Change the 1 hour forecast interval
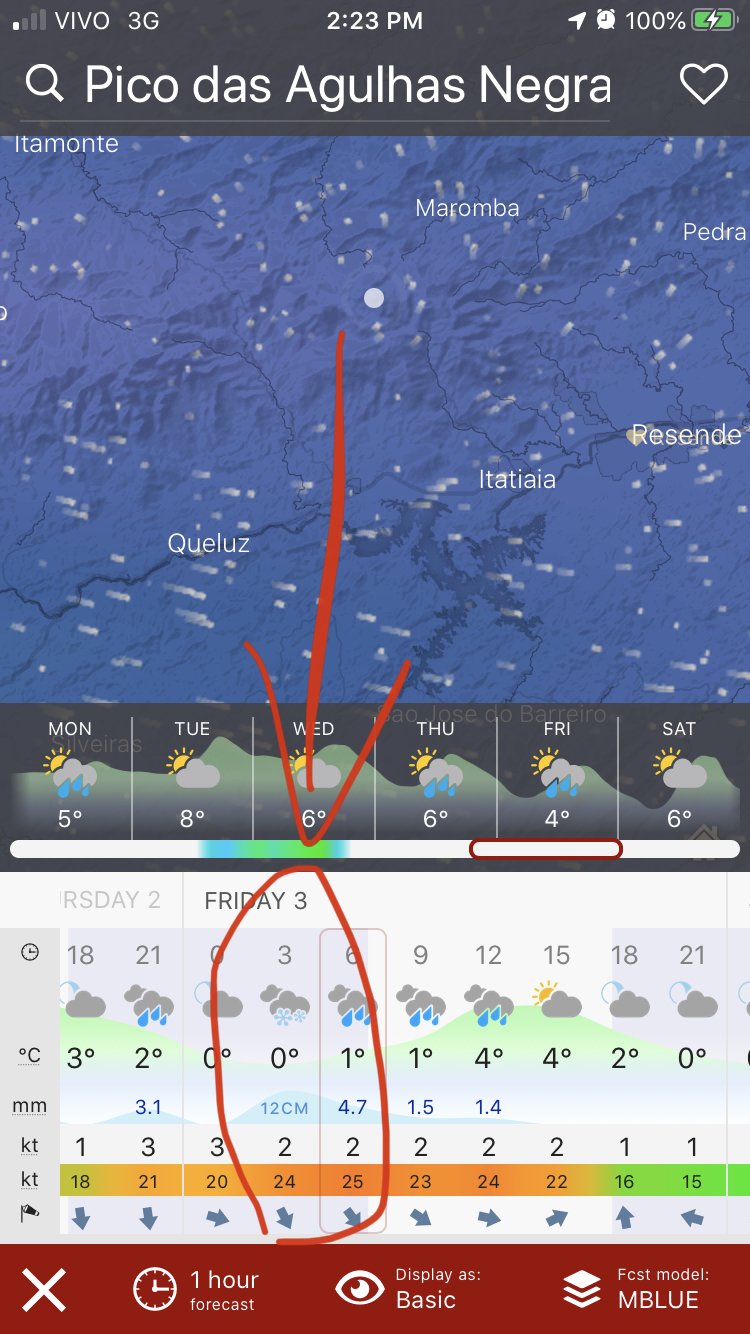Viewport: 750px width, 1334px height. pyautogui.click(x=196, y=1290)
